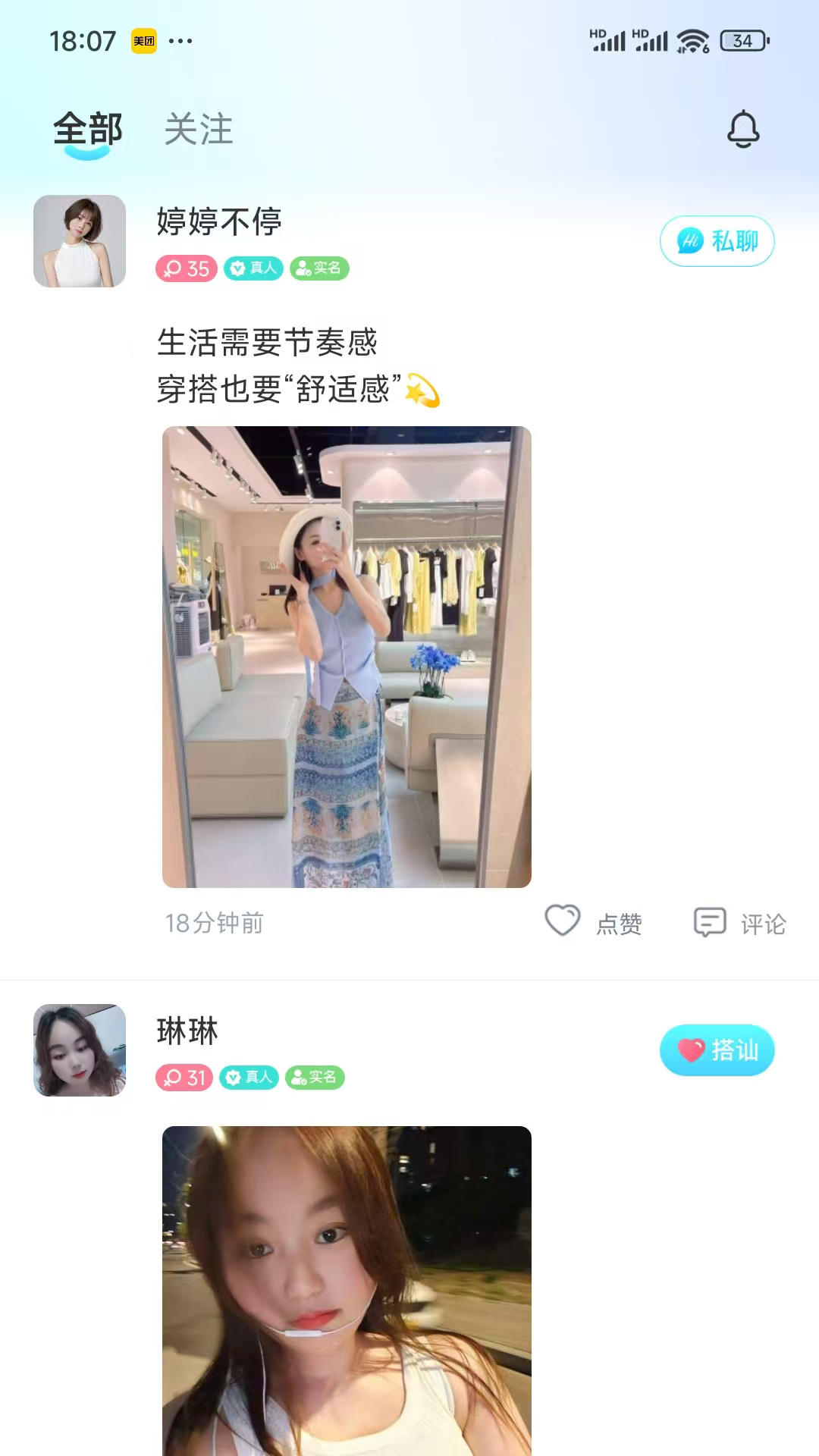Open the notification bell
819x1456 pixels.
[743, 129]
